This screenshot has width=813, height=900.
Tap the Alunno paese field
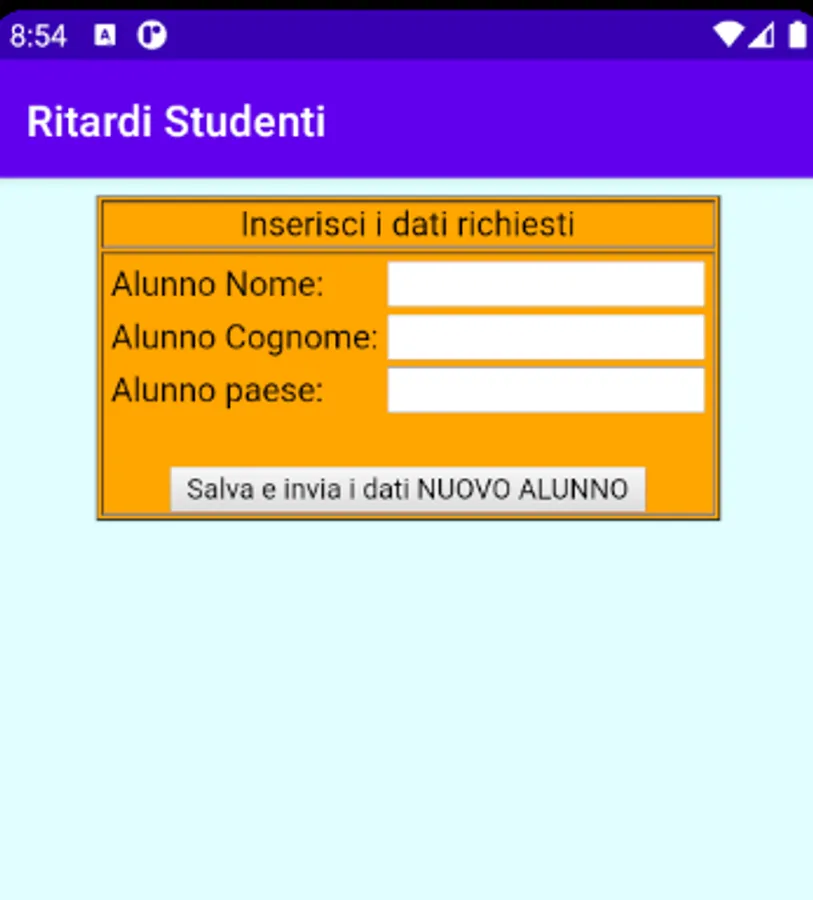(546, 390)
